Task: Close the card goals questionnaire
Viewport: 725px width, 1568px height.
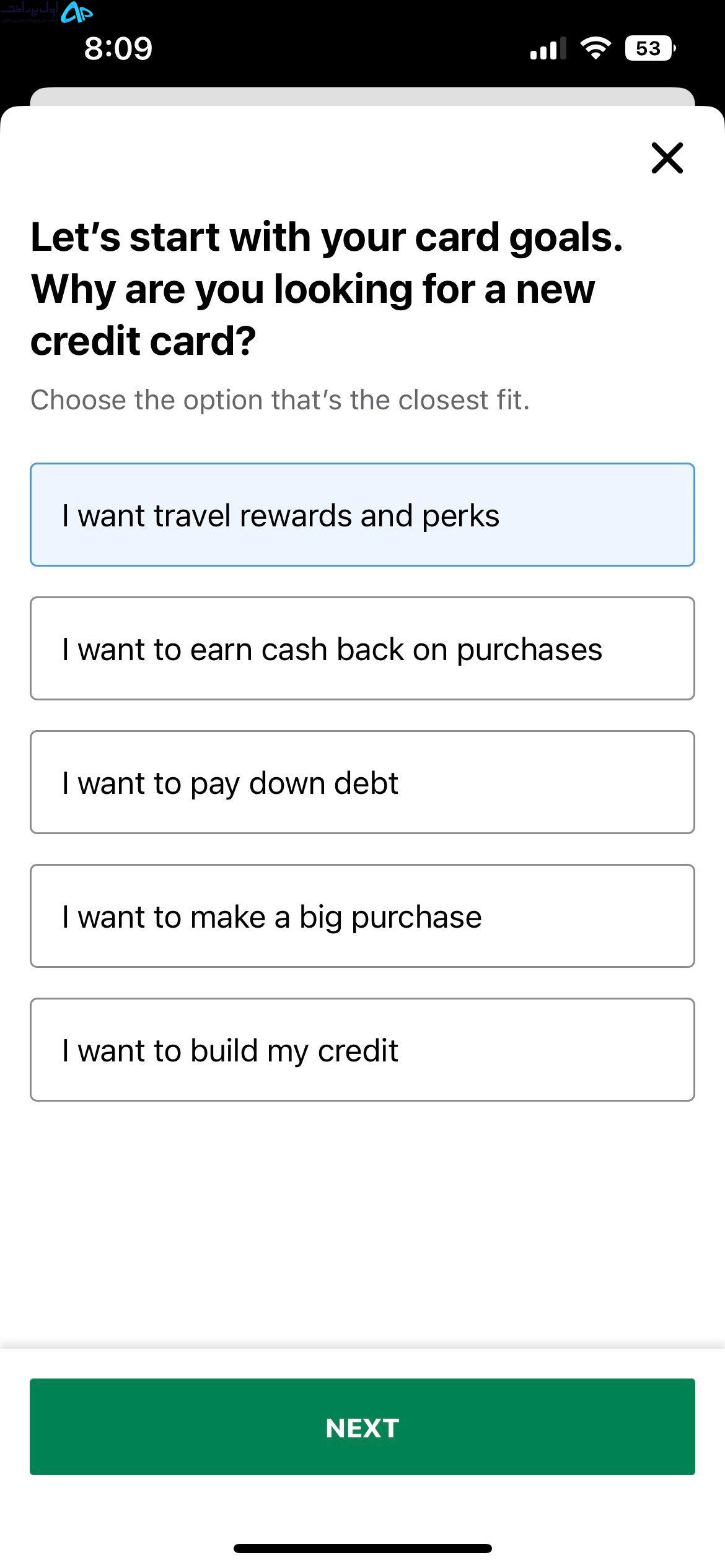Action: coord(667,158)
